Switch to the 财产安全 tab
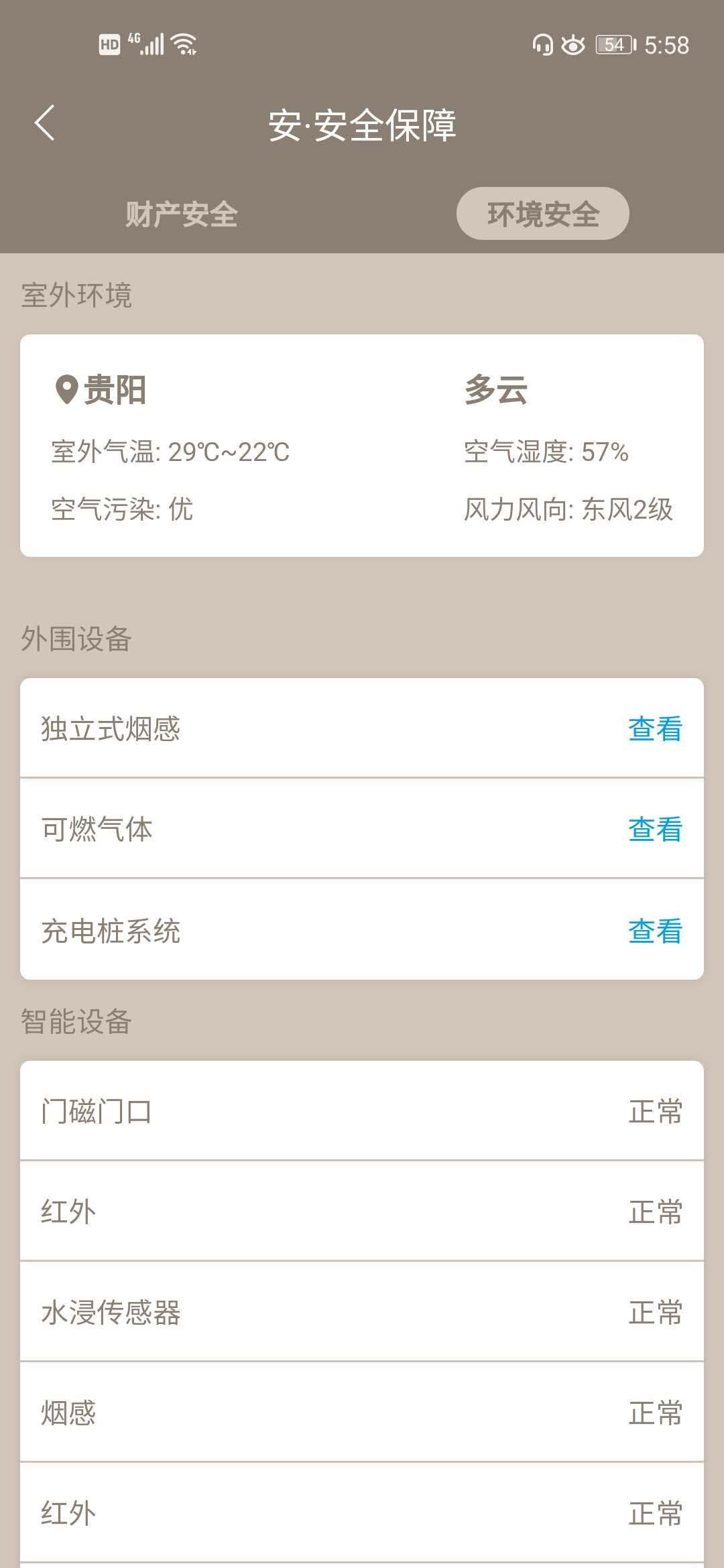 (182, 214)
